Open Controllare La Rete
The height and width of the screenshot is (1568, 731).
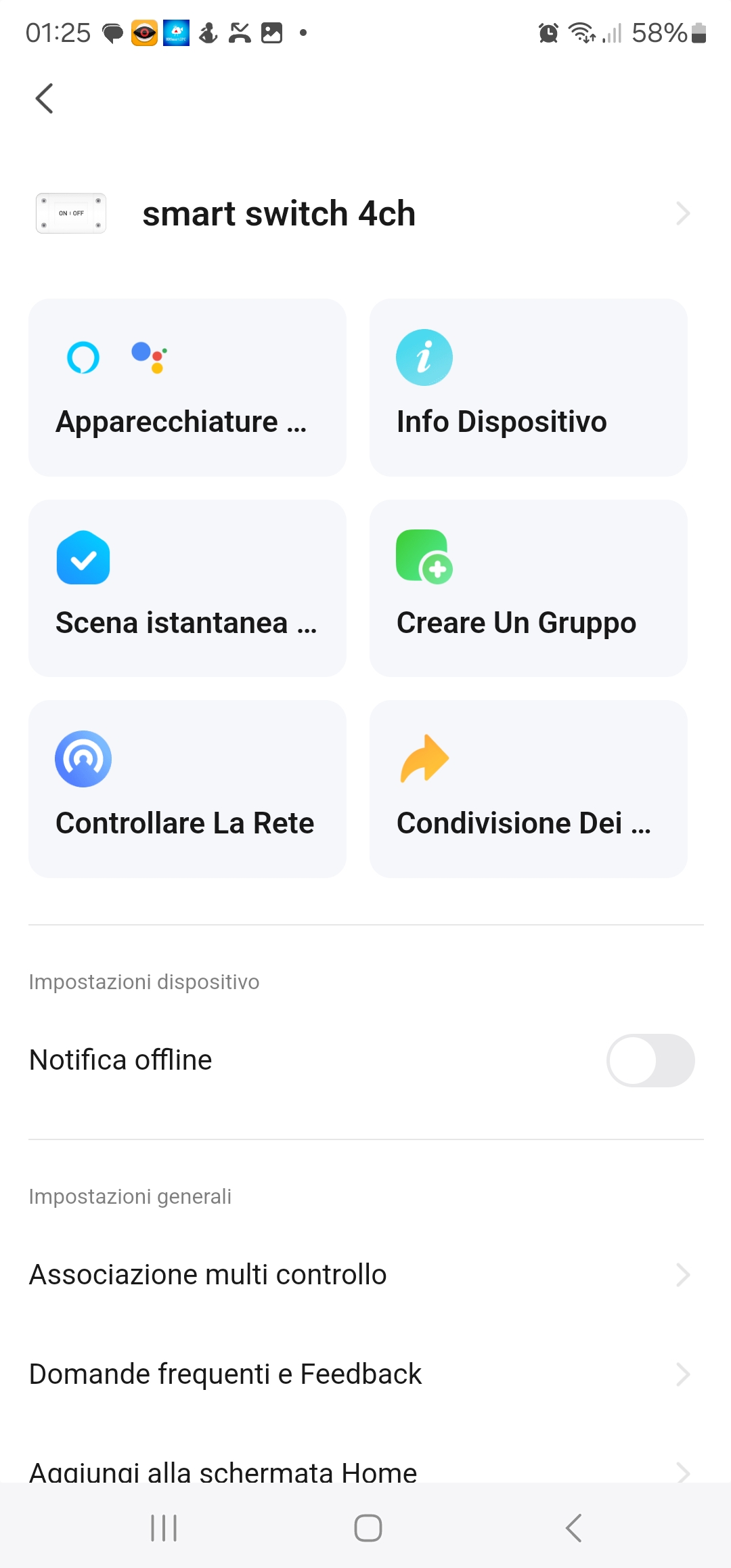pyautogui.click(x=187, y=789)
